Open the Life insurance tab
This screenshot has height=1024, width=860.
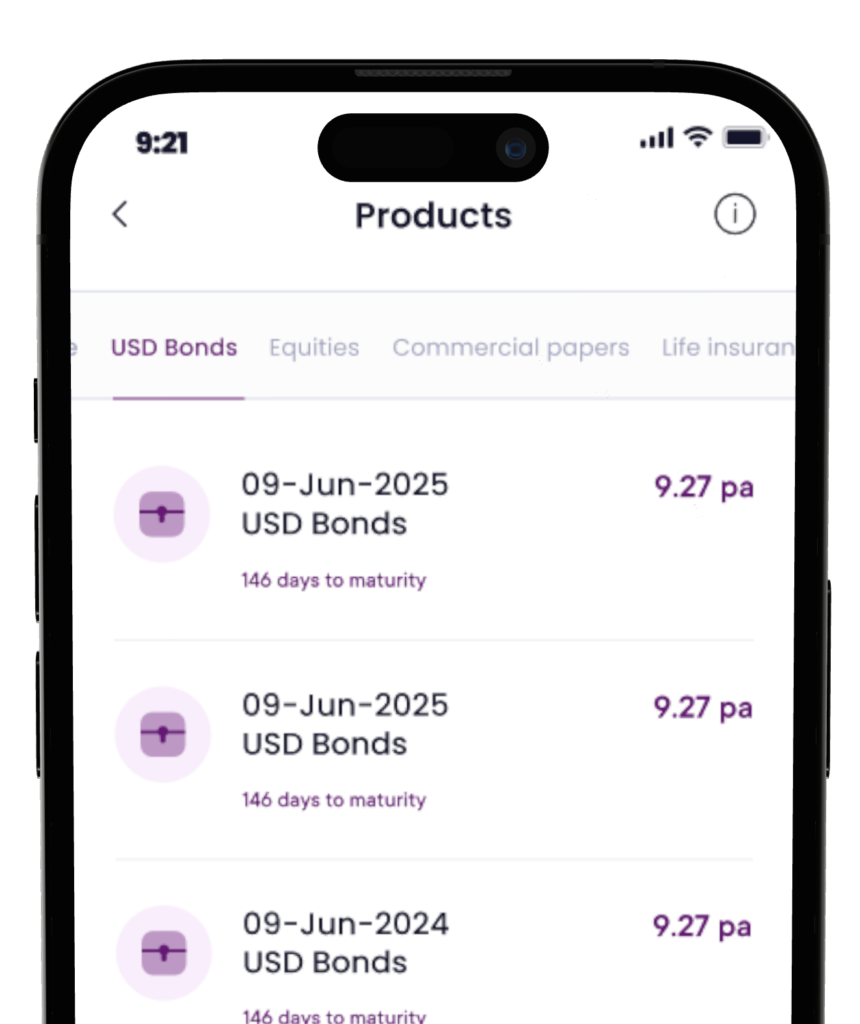727,348
